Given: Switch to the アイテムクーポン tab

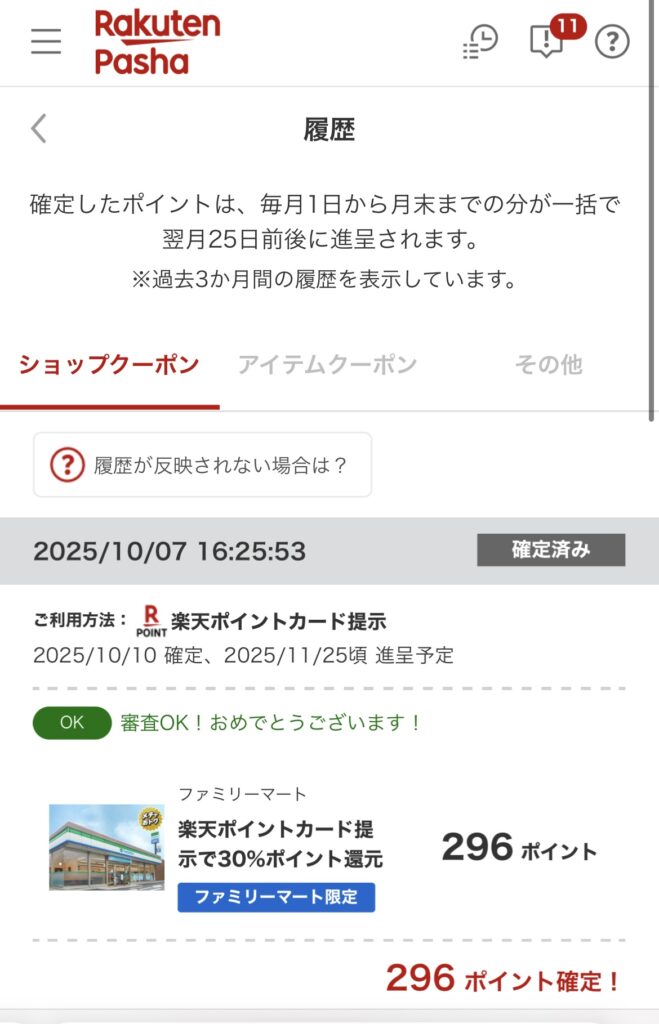Looking at the screenshot, I should 327,365.
